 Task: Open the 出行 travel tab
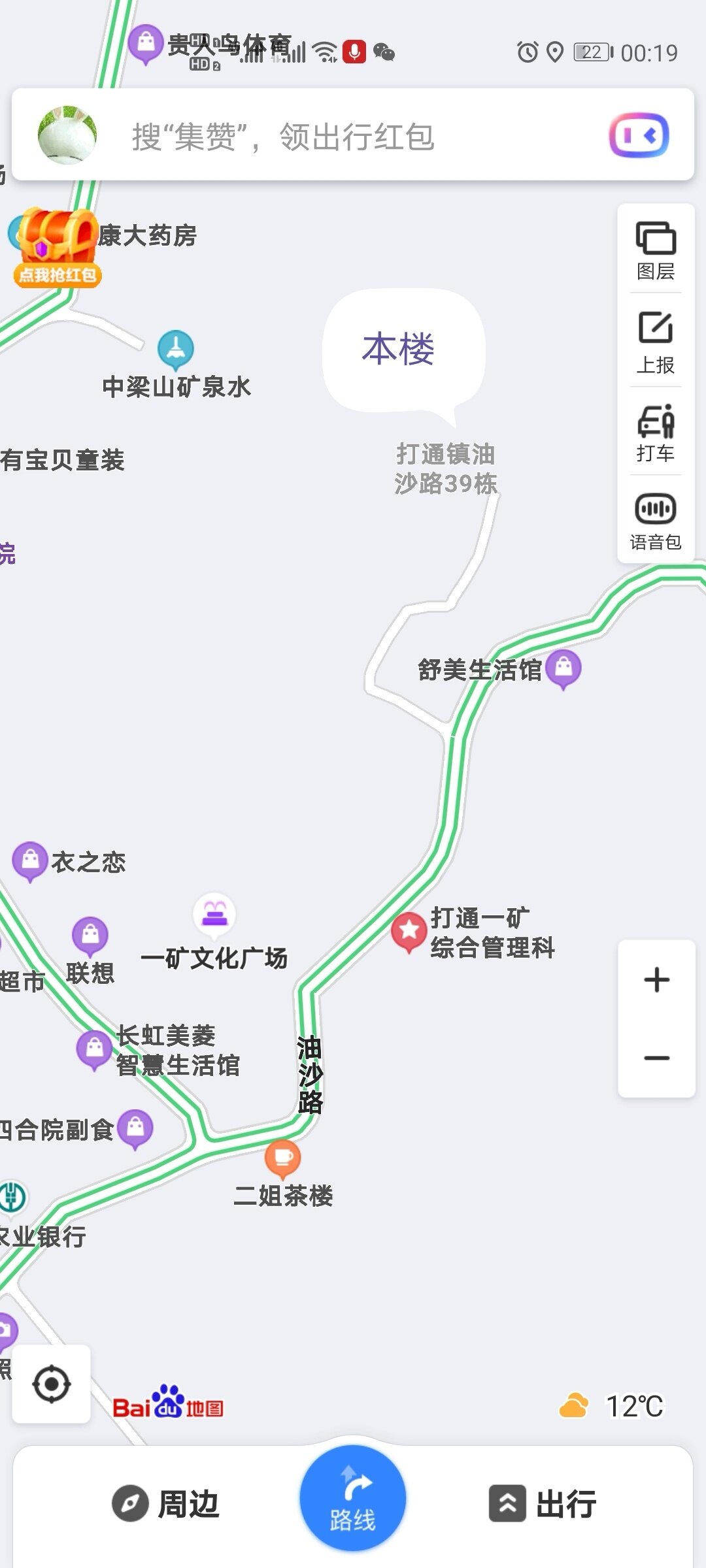pyautogui.click(x=543, y=1503)
